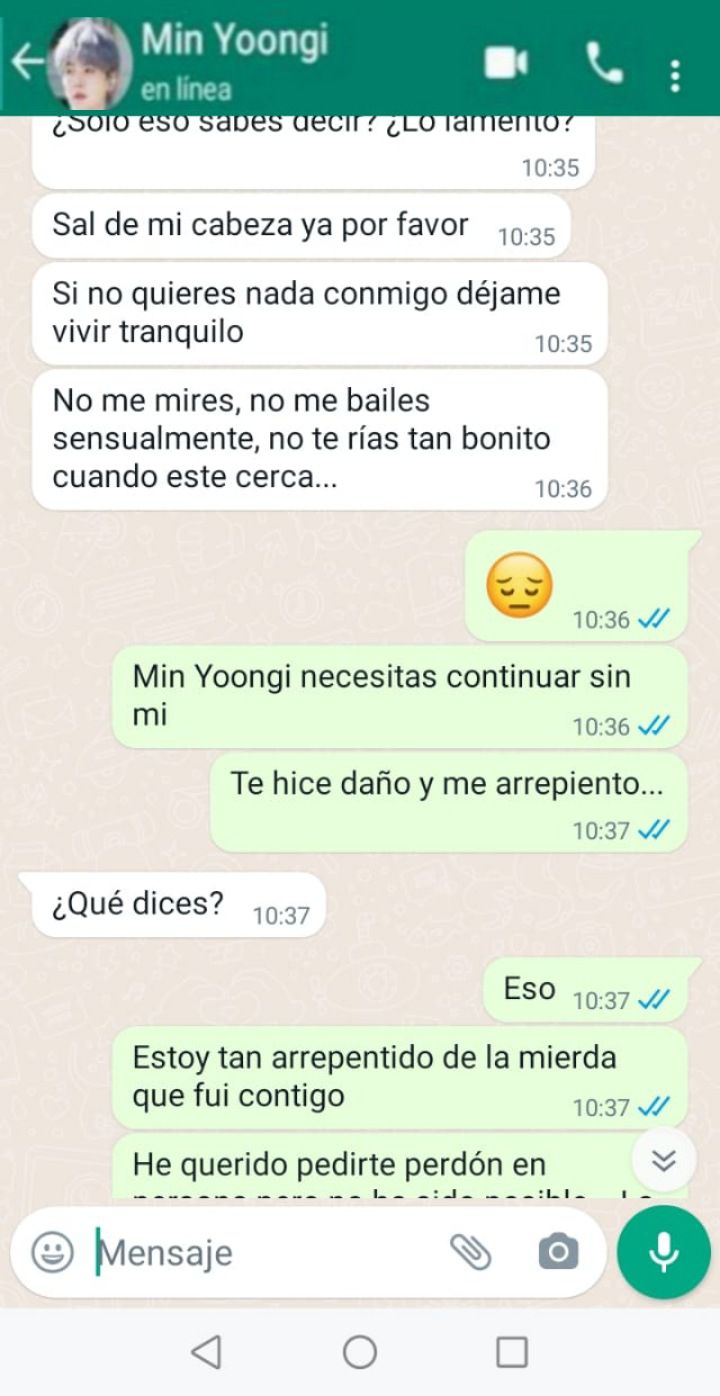
Task: Open Min Yoongi's contact info
Action: click(235, 60)
